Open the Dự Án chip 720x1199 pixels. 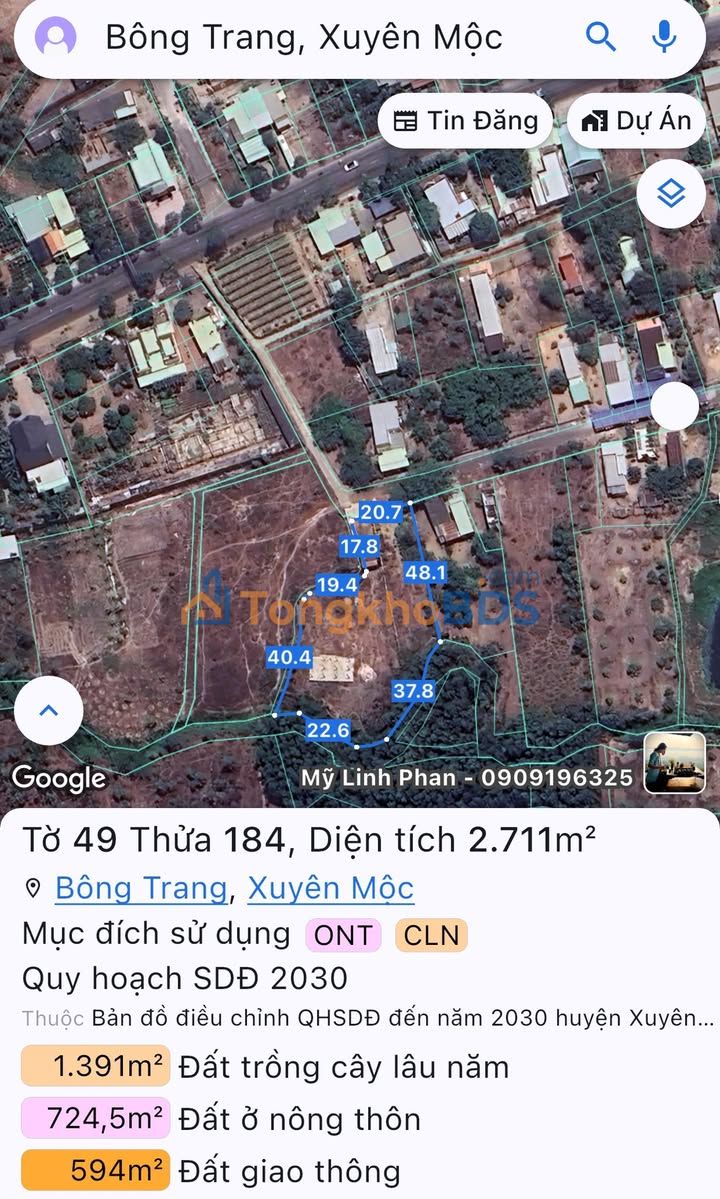[x=636, y=121]
